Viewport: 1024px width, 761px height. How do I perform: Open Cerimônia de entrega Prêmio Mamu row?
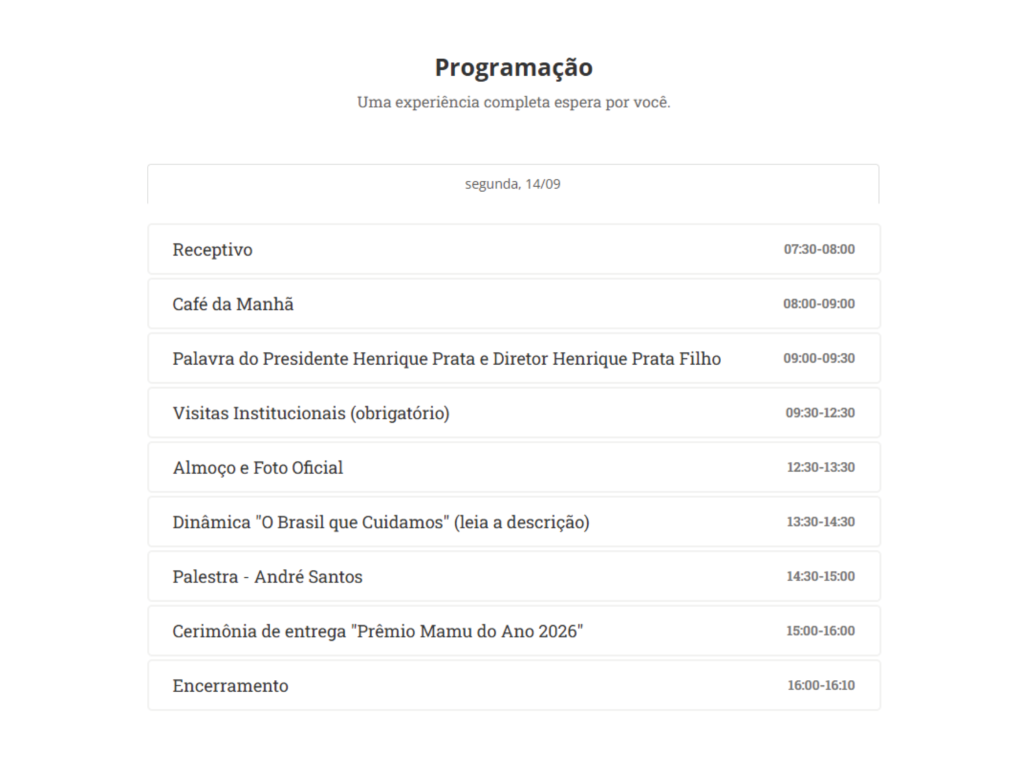514,631
